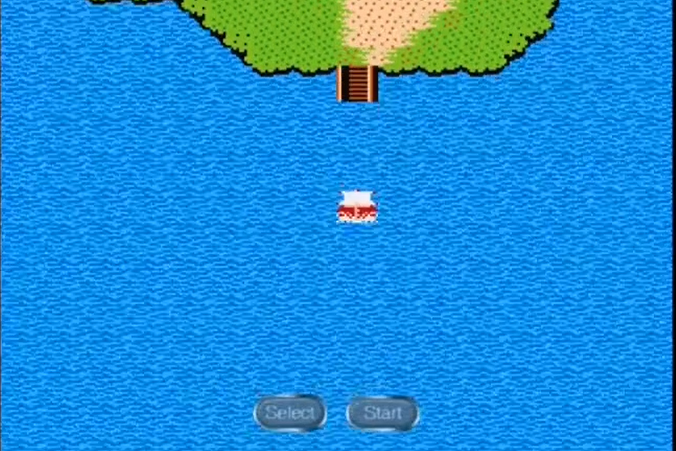Tap the Select button
676x451 pixels.
click(289, 413)
